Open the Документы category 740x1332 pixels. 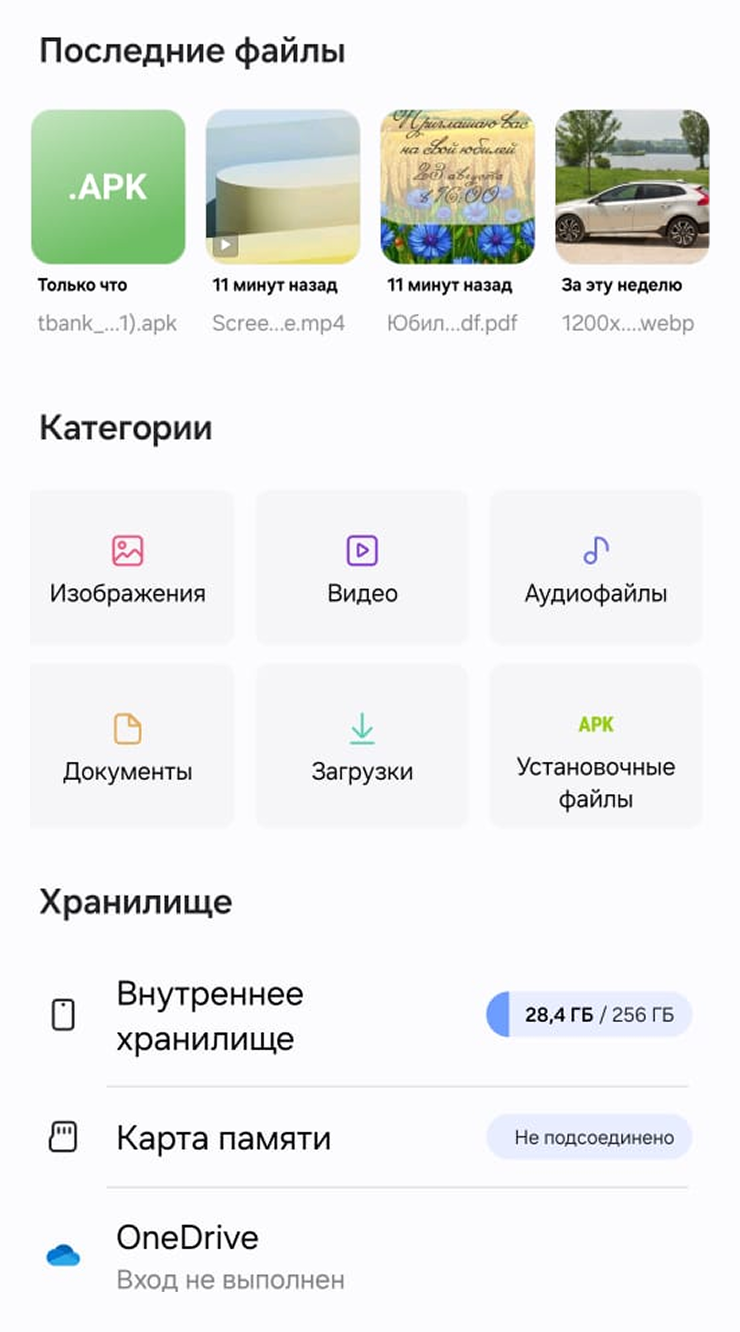click(128, 746)
